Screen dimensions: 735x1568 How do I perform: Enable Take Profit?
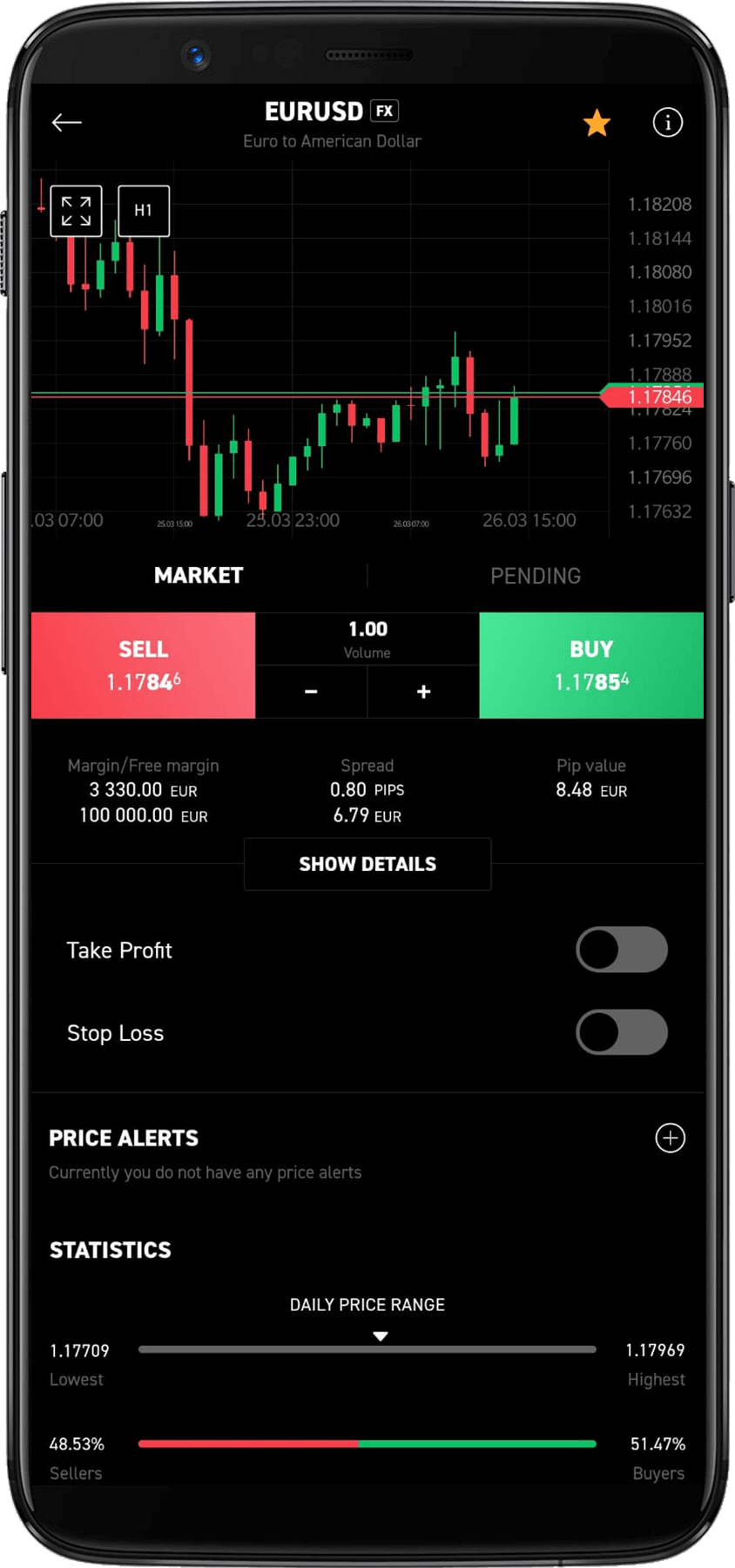tap(622, 949)
